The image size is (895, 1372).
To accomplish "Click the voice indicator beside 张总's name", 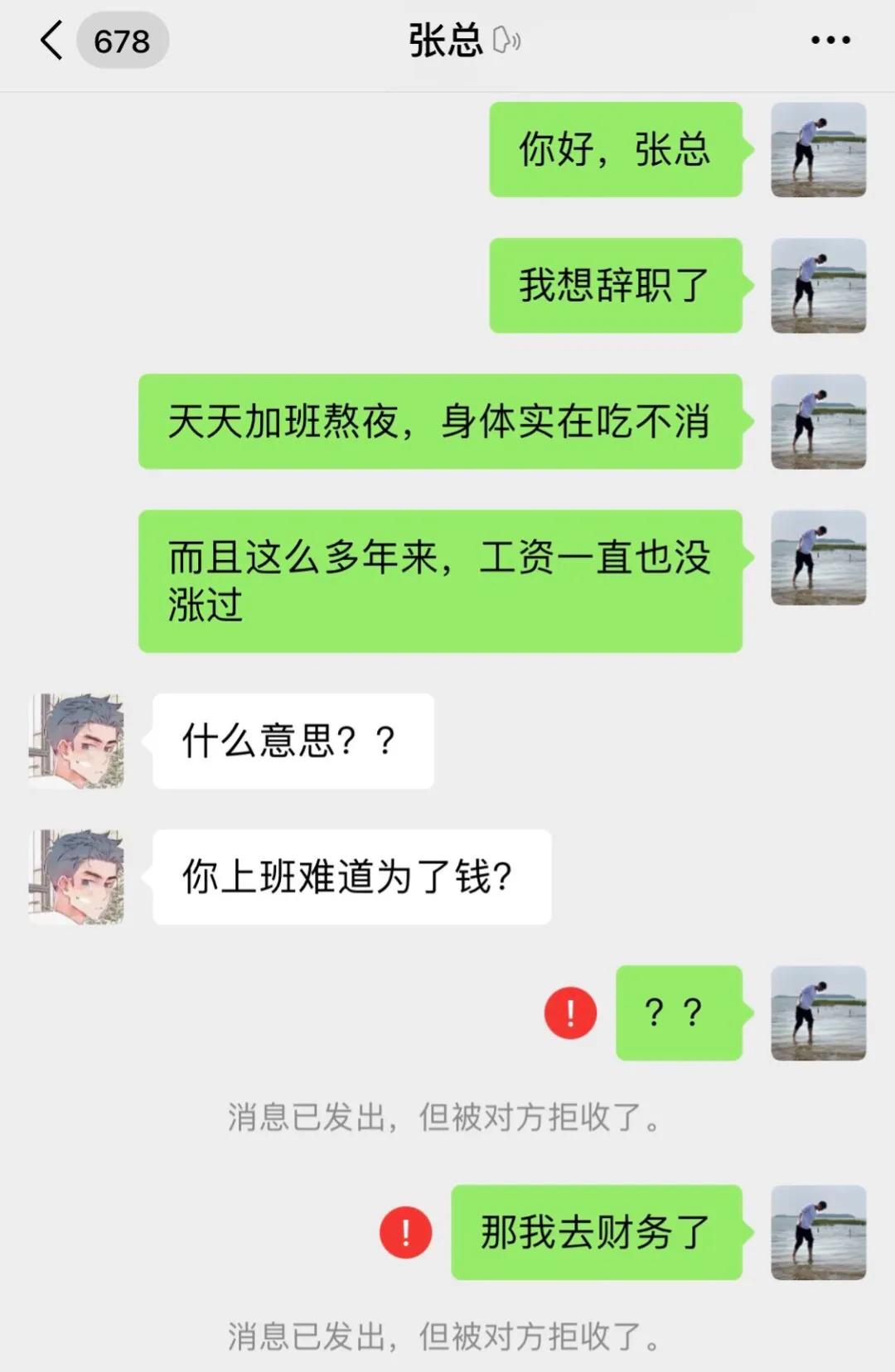I will coord(506,41).
